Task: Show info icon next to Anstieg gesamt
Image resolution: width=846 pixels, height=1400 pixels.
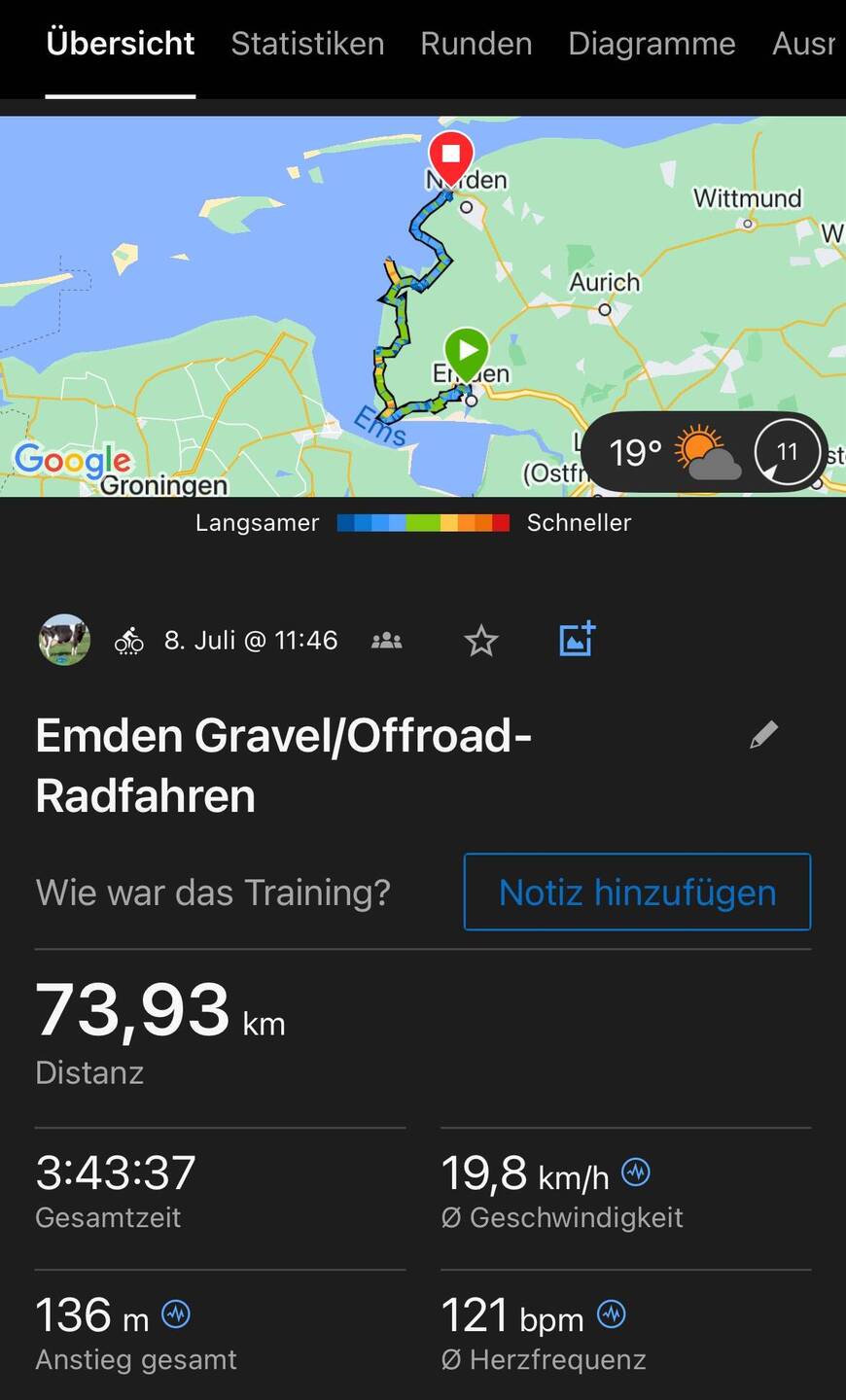Action: [176, 1314]
